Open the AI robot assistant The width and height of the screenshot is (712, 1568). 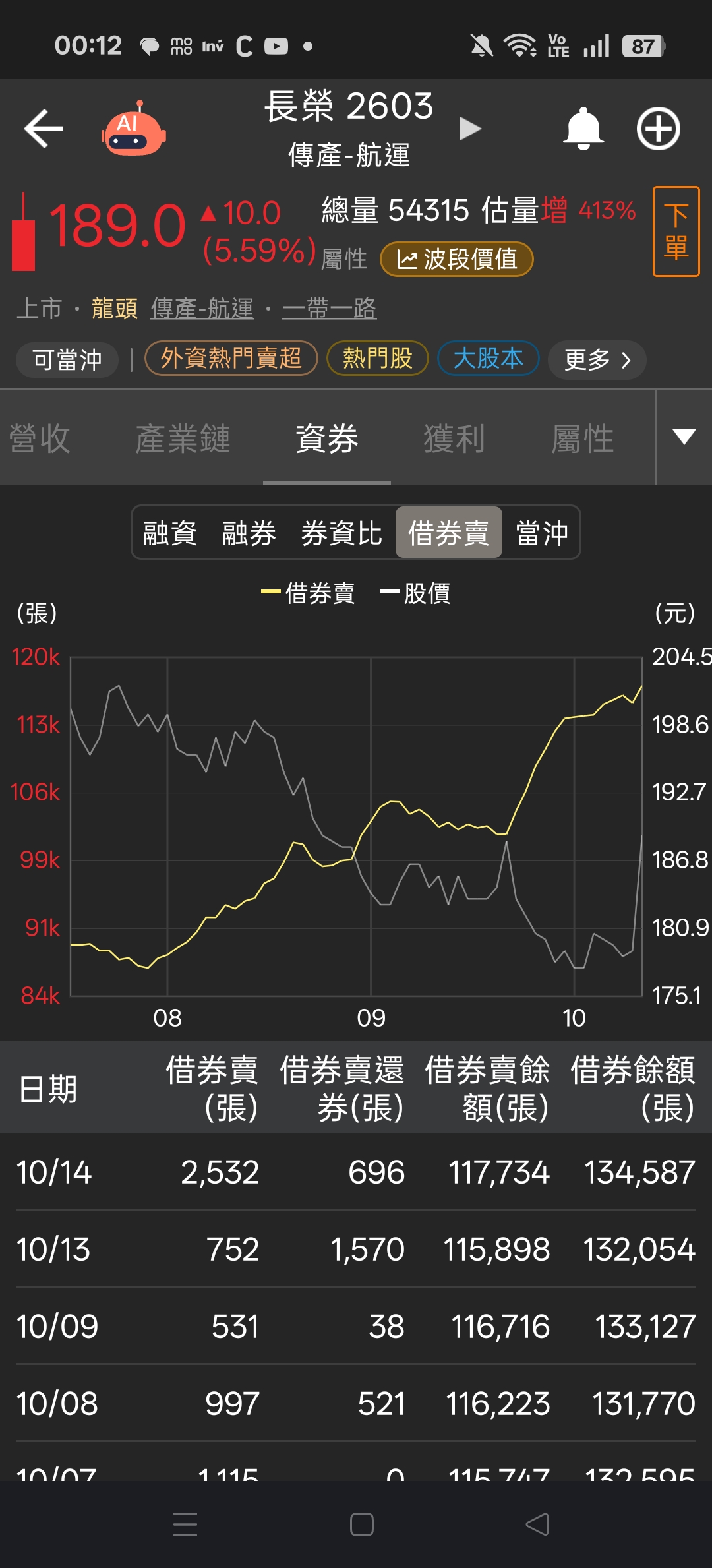tap(134, 129)
